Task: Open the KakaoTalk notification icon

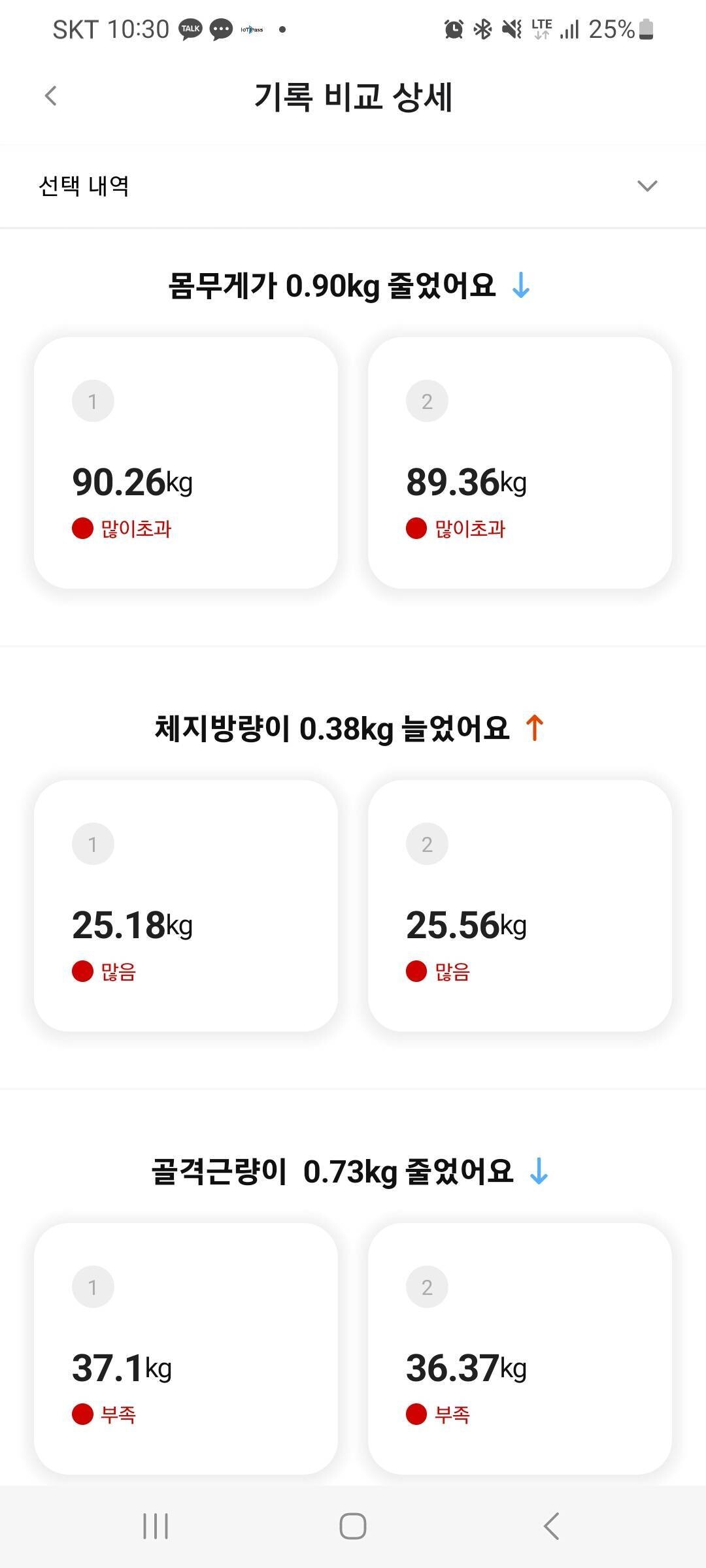Action: (x=190, y=29)
